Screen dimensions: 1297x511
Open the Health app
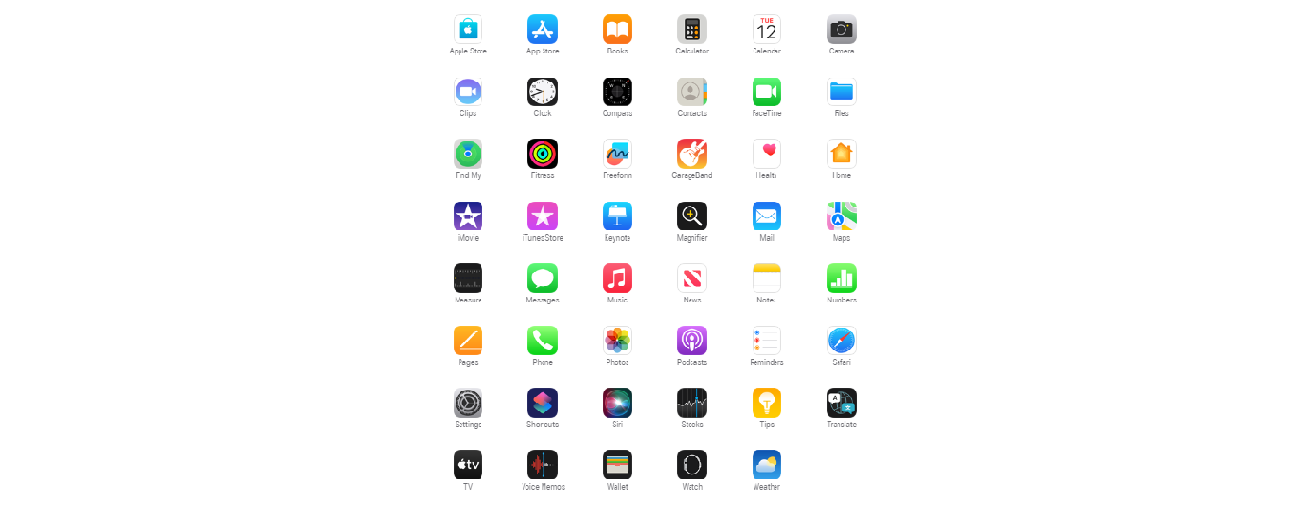click(767, 154)
